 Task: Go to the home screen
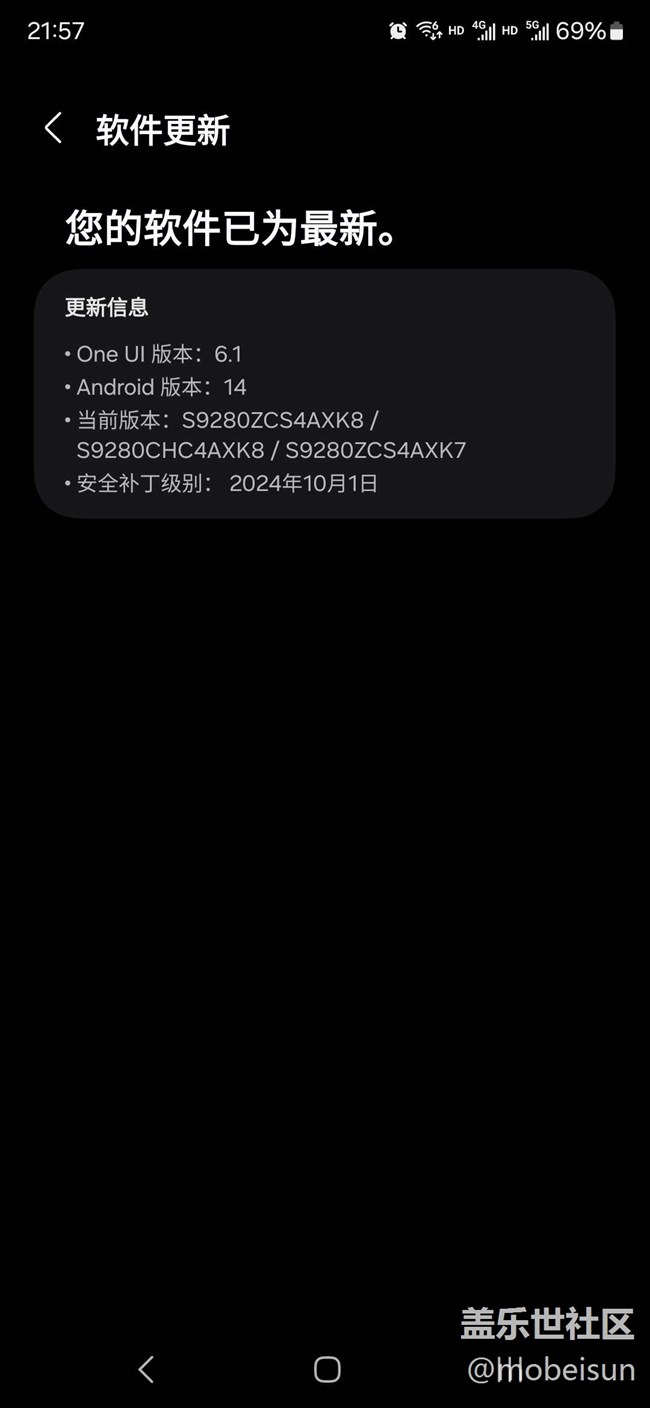pyautogui.click(x=327, y=1369)
